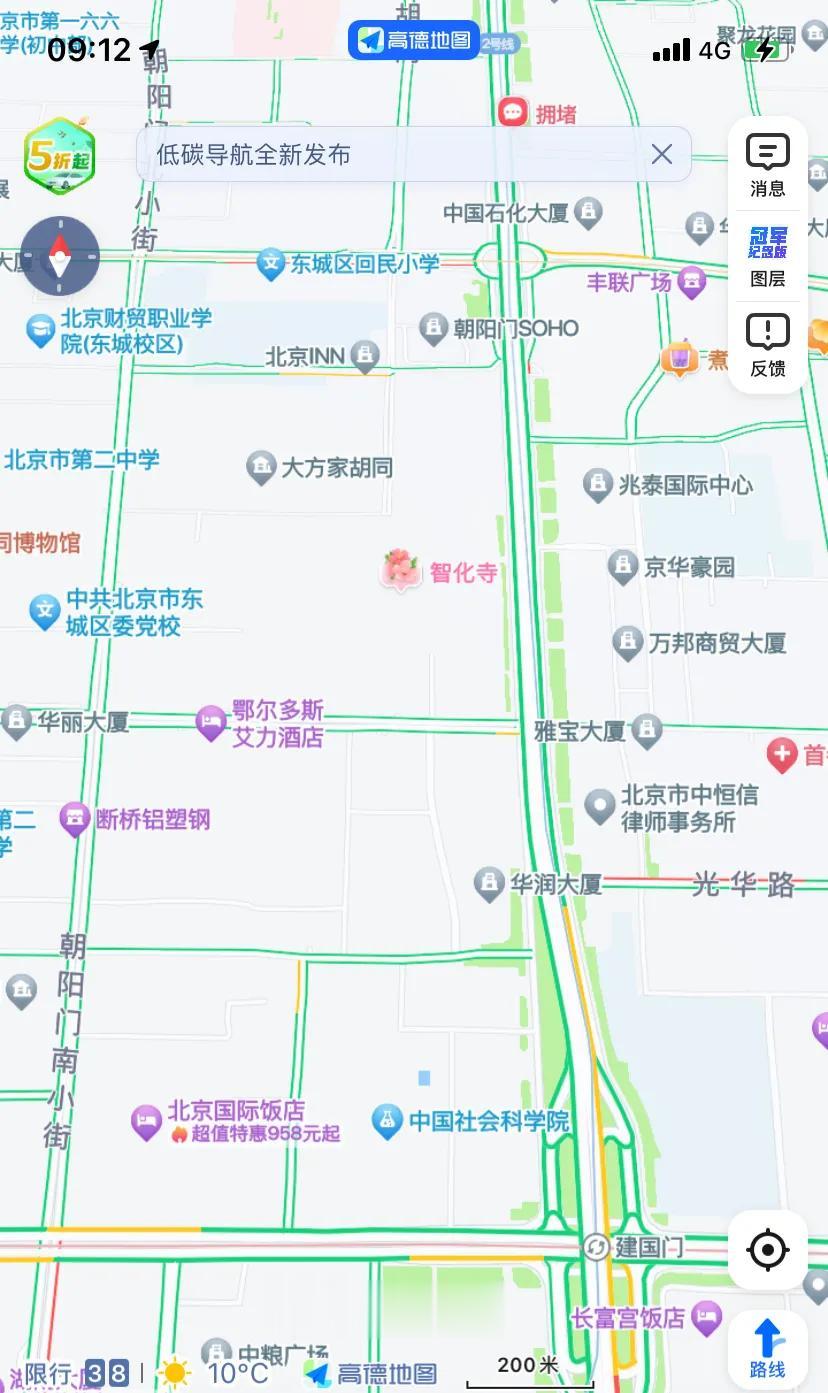This screenshot has height=1393, width=828.
Task: Open the low-carbon navigation announcement
Action: [x=390, y=154]
